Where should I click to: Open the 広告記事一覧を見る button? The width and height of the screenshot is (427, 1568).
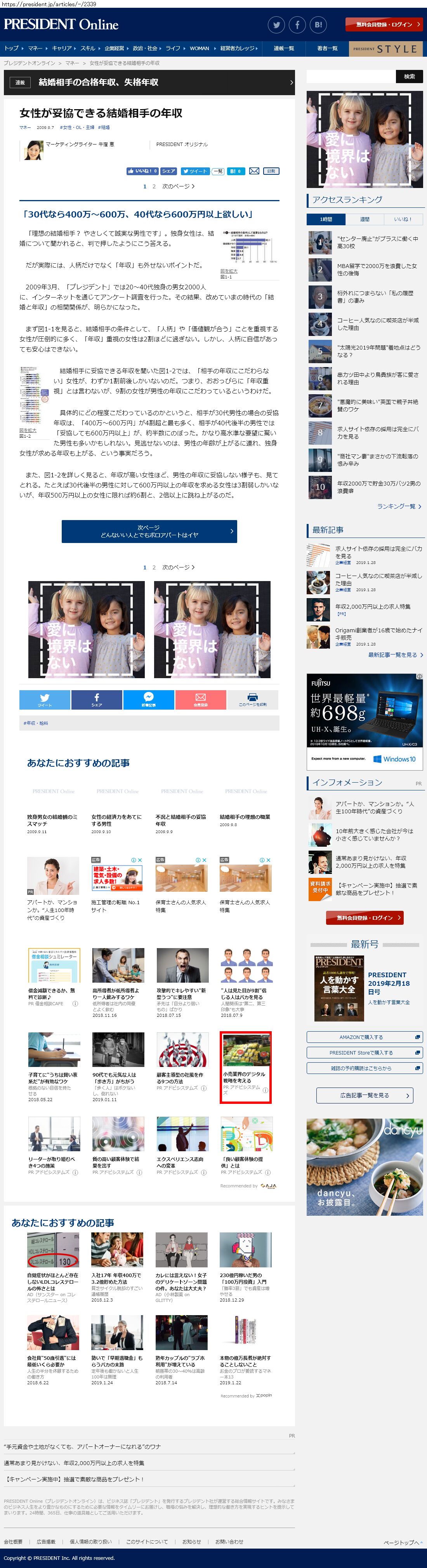click(365, 1095)
